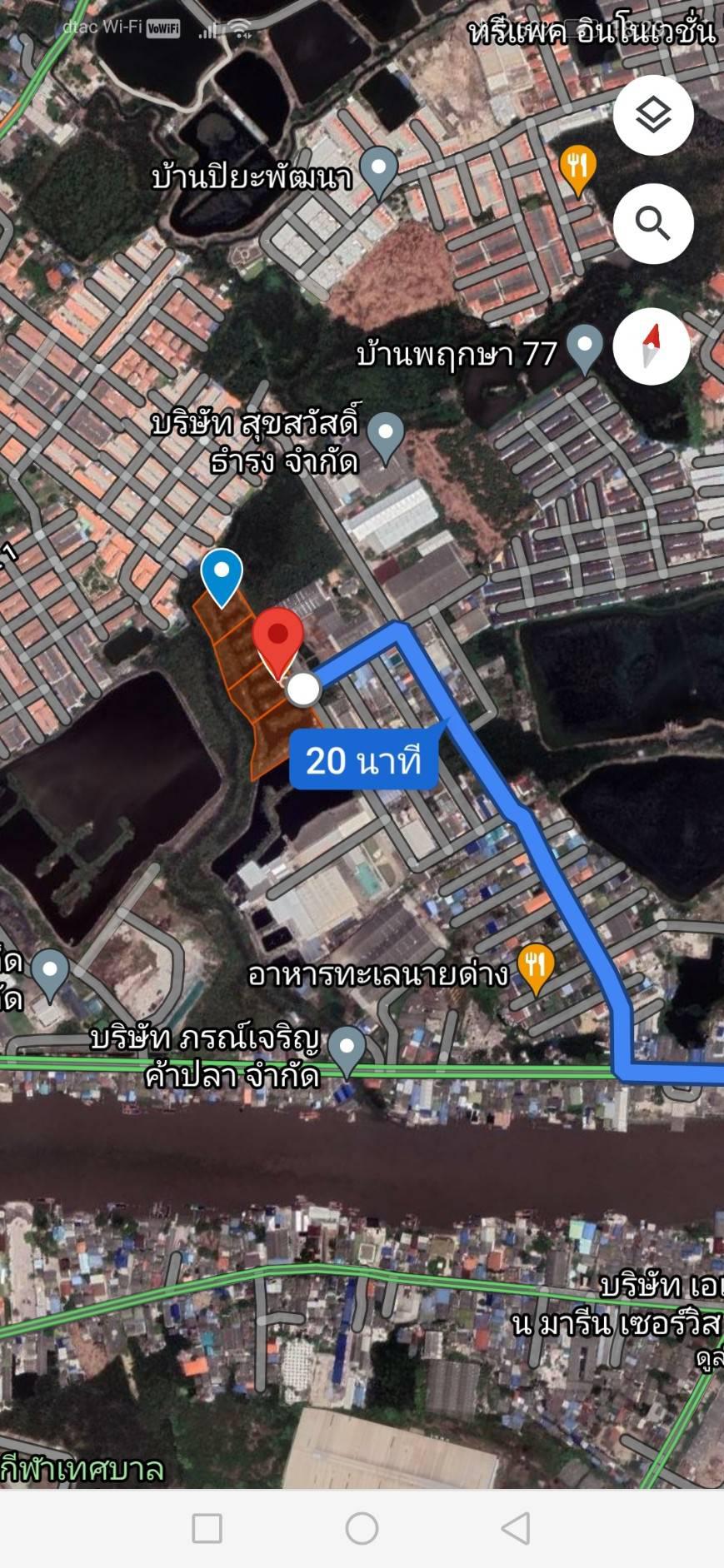The image size is (724, 1568).
Task: Search along the route
Action: [x=653, y=223]
